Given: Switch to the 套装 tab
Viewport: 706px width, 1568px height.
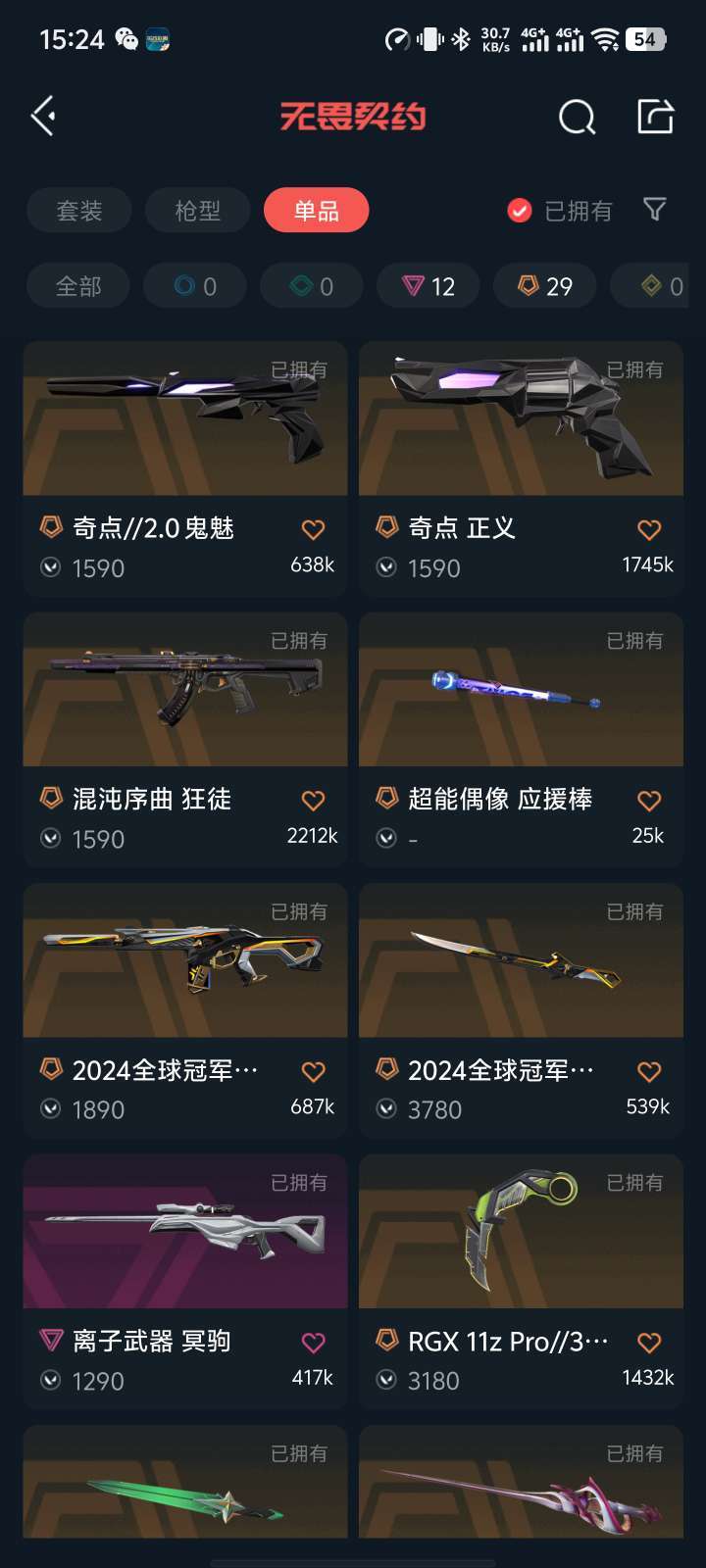Looking at the screenshot, I should pos(78,210).
